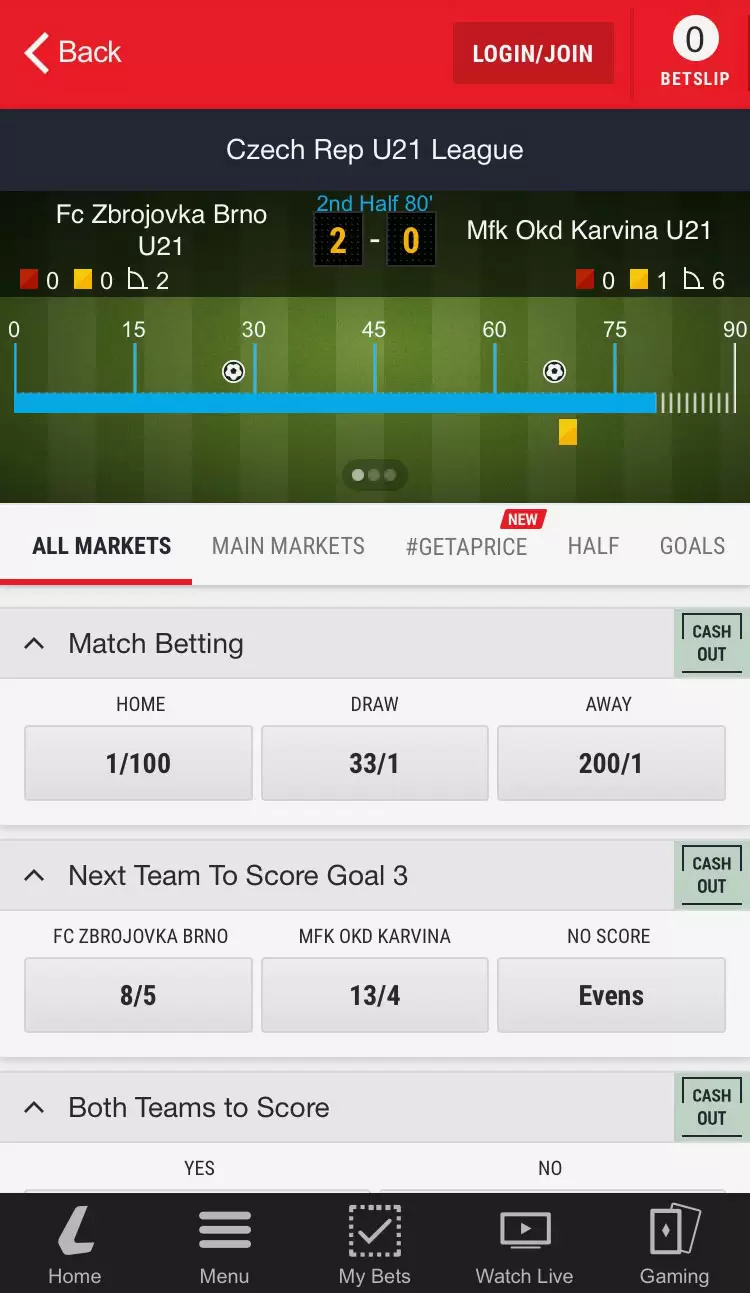
Task: Go to the Home tab
Action: 75,1245
